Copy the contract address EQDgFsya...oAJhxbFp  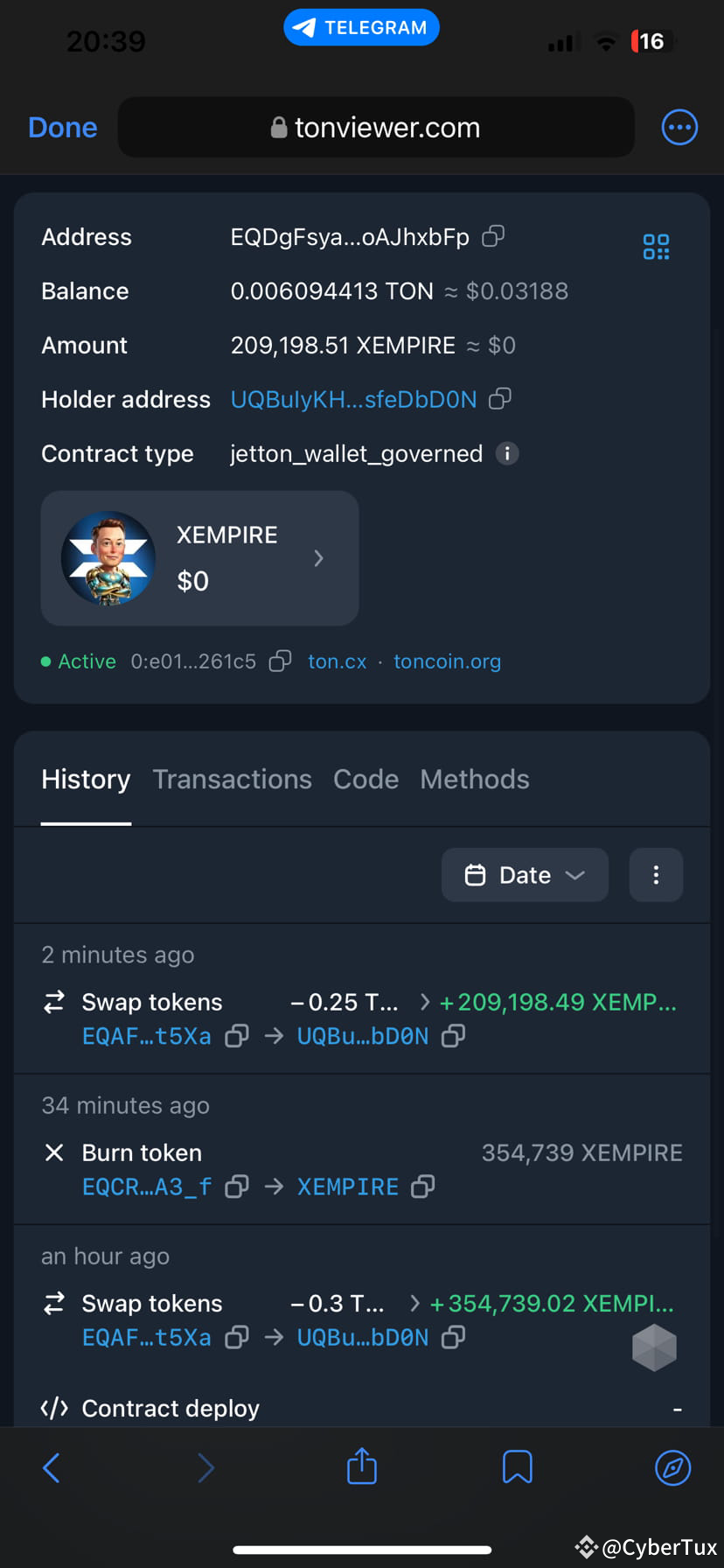click(x=492, y=236)
